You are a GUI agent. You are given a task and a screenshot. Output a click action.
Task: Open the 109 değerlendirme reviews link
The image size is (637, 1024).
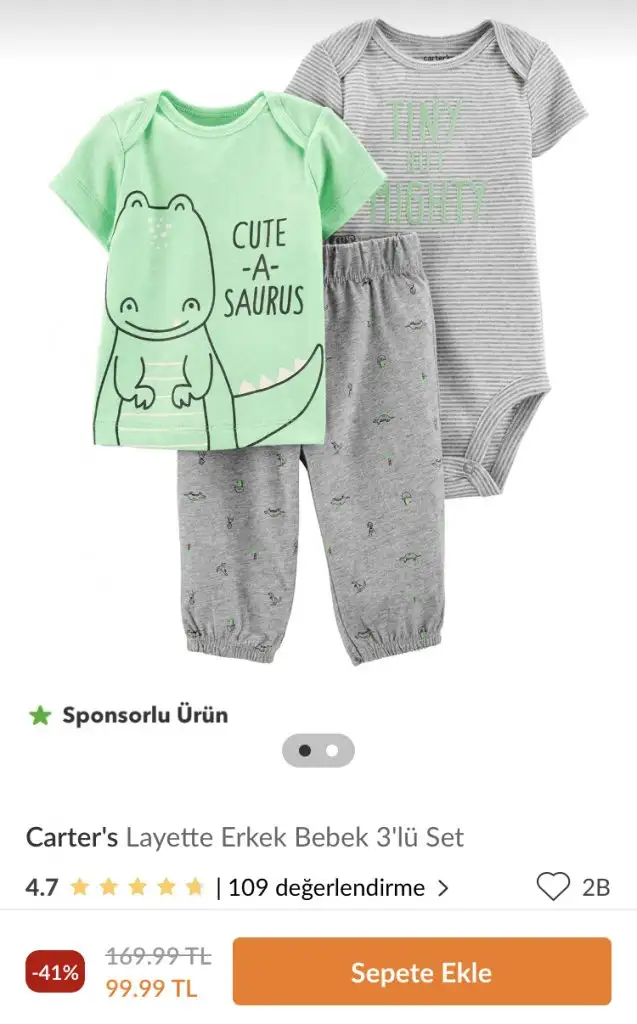tap(338, 888)
